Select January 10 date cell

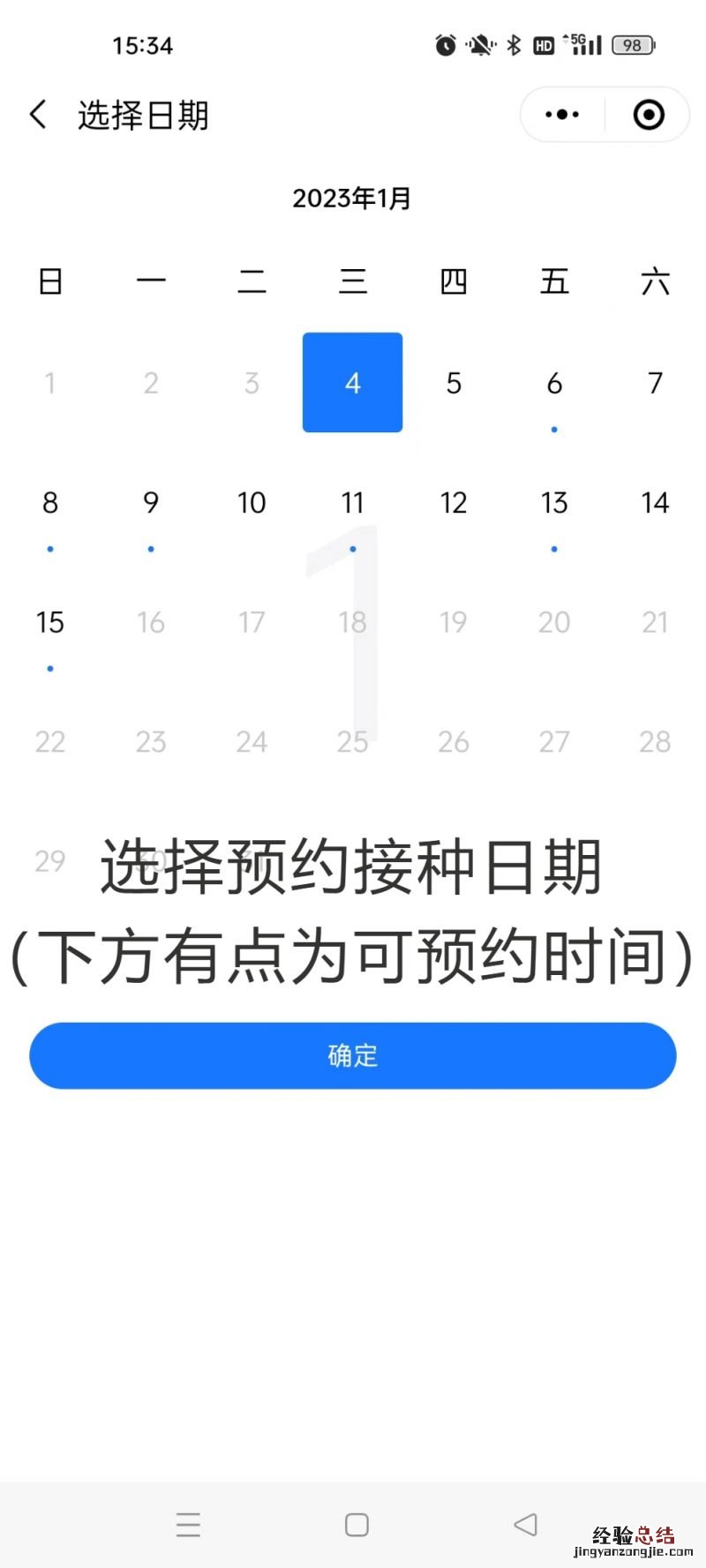(252, 503)
